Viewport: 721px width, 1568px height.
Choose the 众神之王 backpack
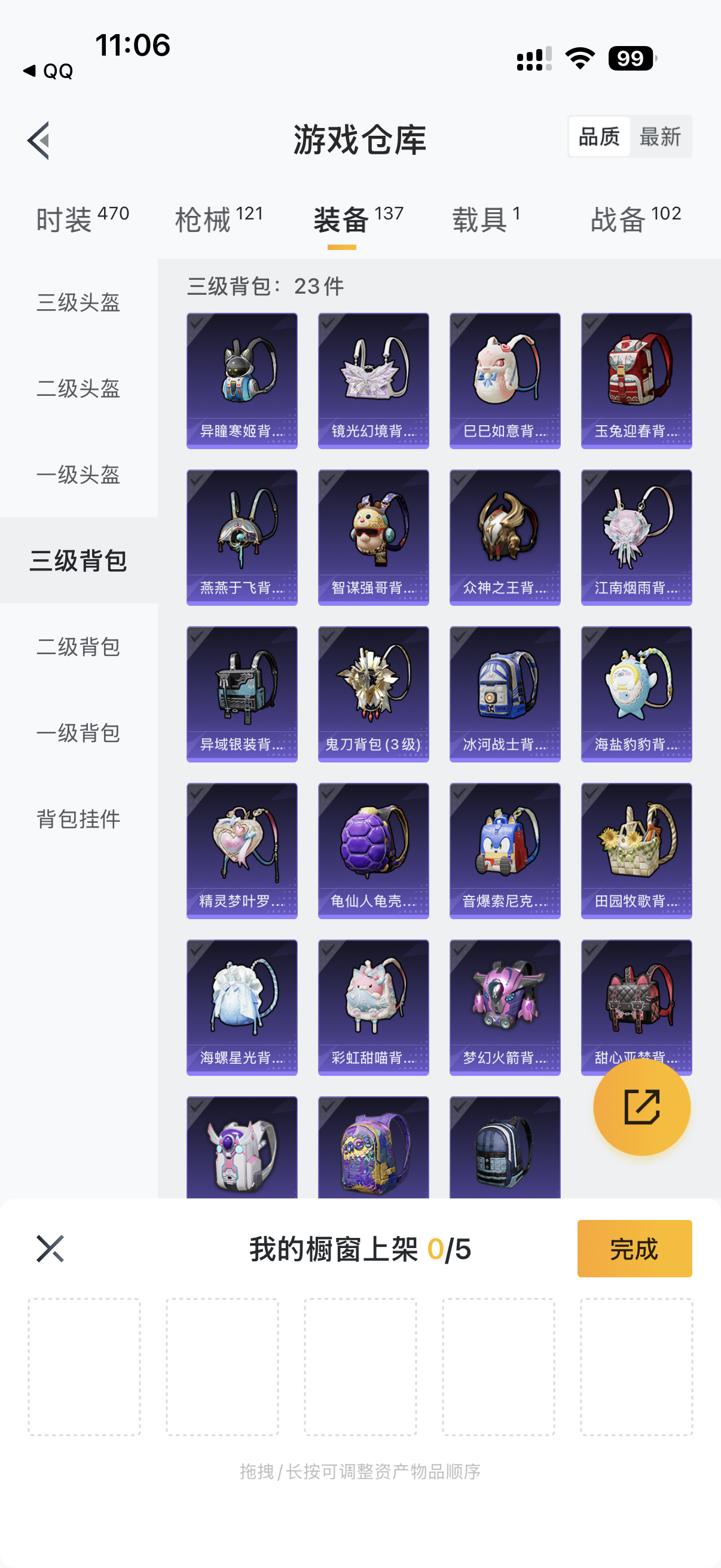pos(505,537)
